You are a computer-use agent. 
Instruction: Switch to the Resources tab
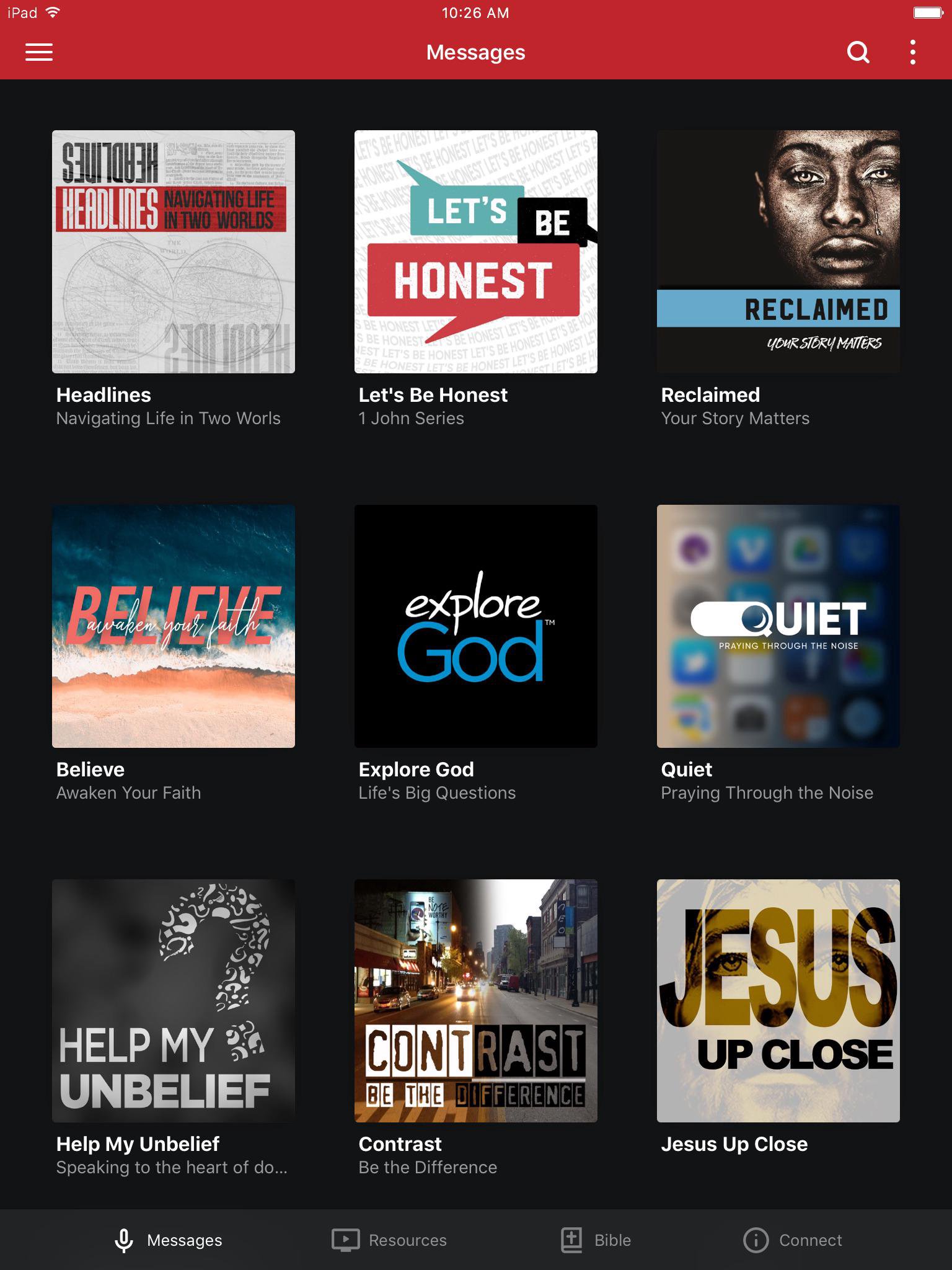pos(389,1240)
